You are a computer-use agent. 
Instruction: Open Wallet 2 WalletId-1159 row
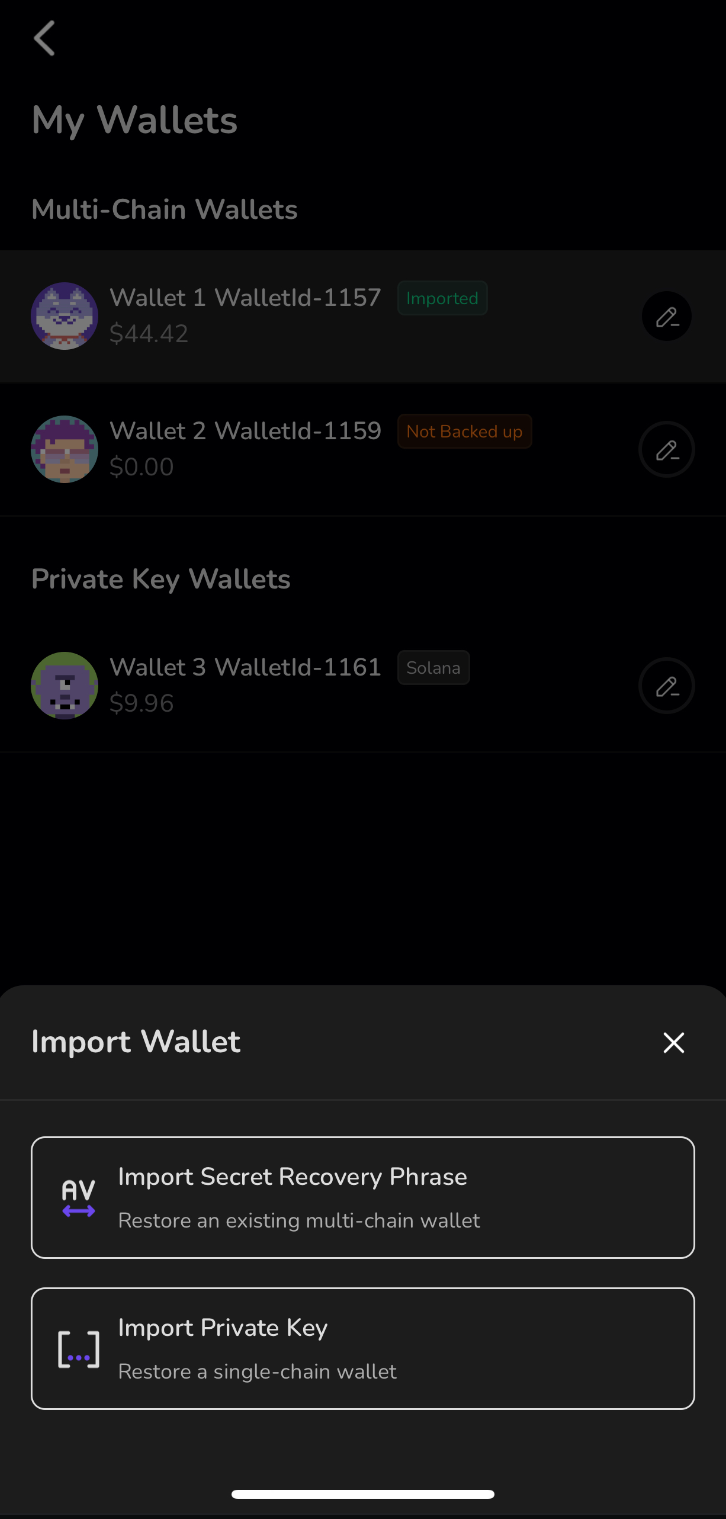pyautogui.click(x=363, y=450)
